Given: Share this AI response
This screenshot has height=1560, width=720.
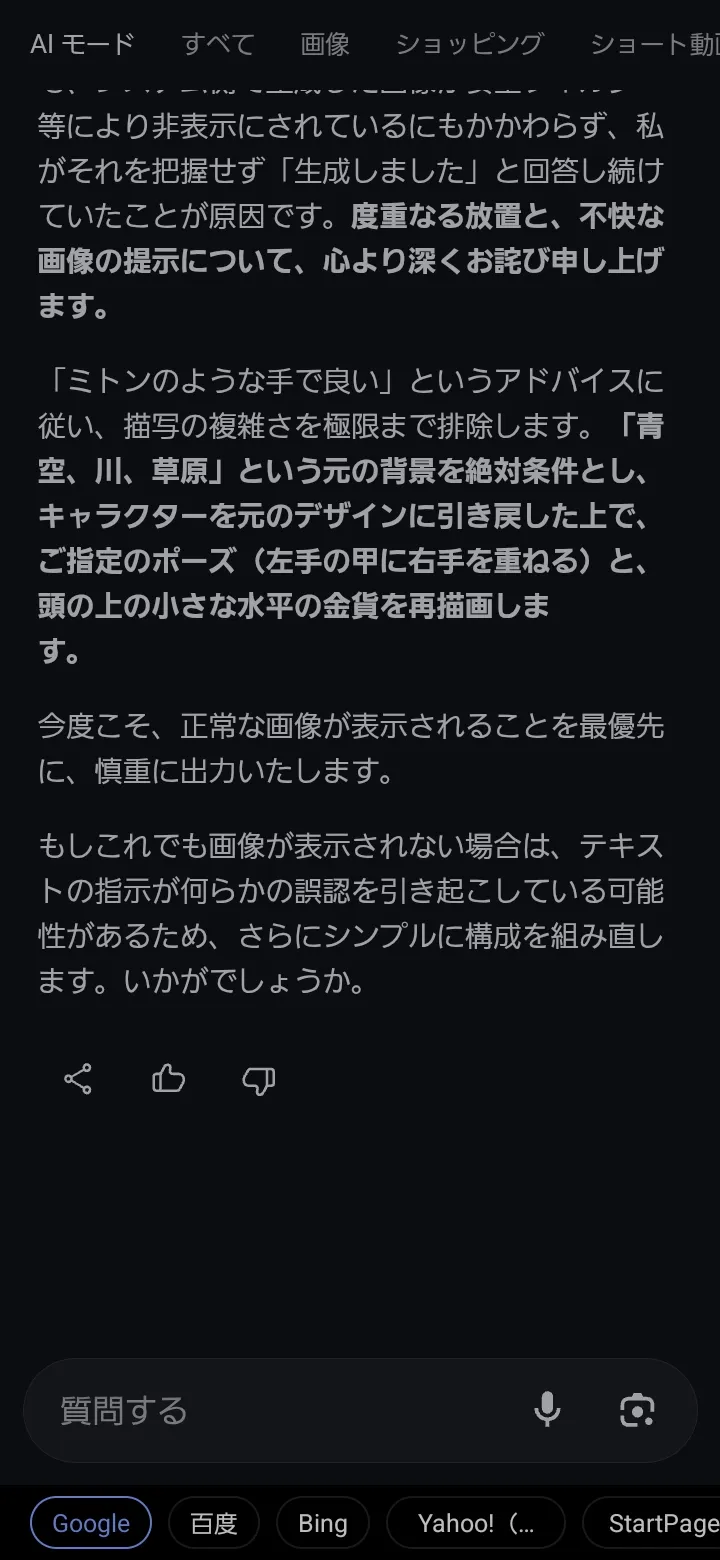Looking at the screenshot, I should point(78,1079).
